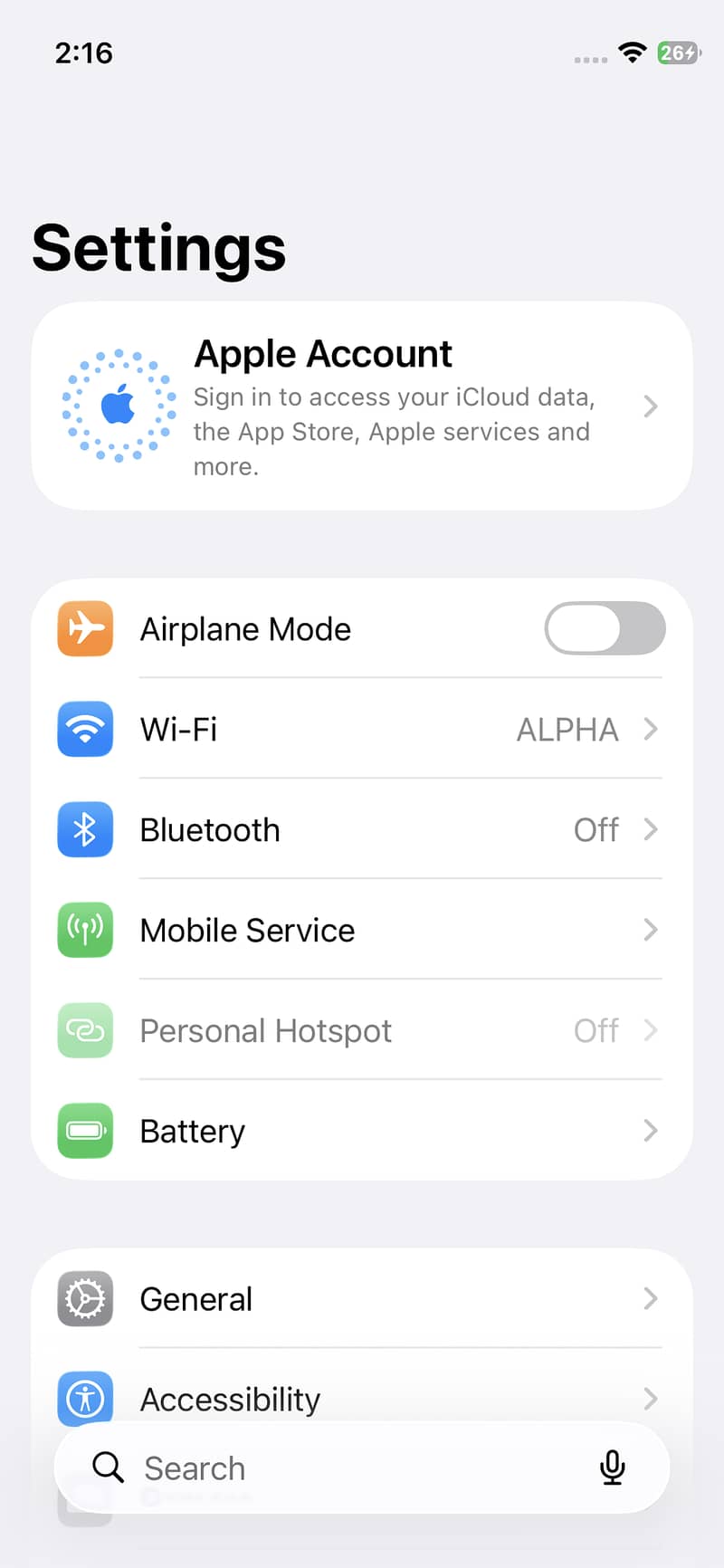Tap the microphone icon in the search bar

[x=613, y=1468]
